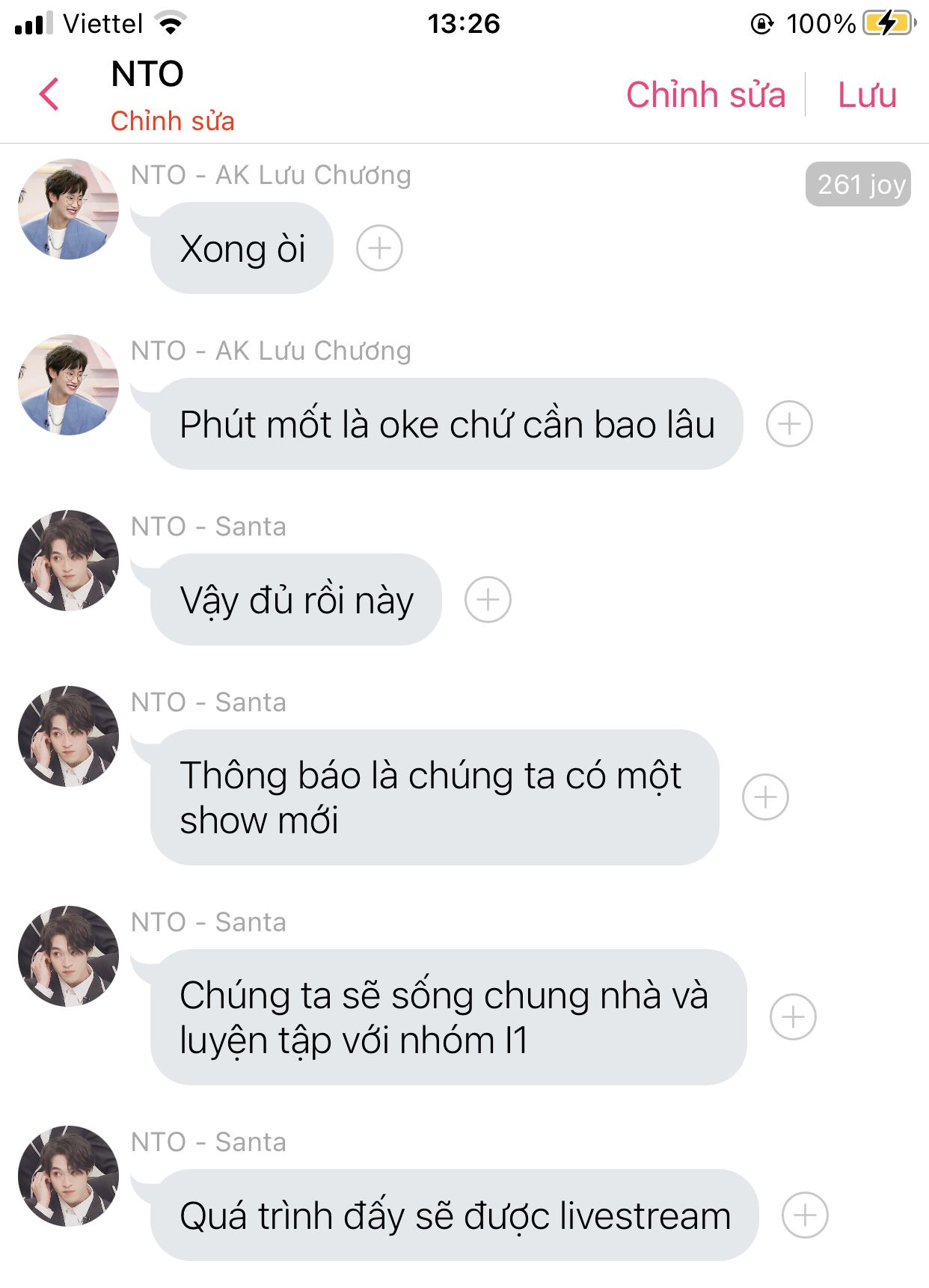Tap red Chỉnh sửa under NTO title
Viewport: 929px width, 1288px height.
coord(172,121)
